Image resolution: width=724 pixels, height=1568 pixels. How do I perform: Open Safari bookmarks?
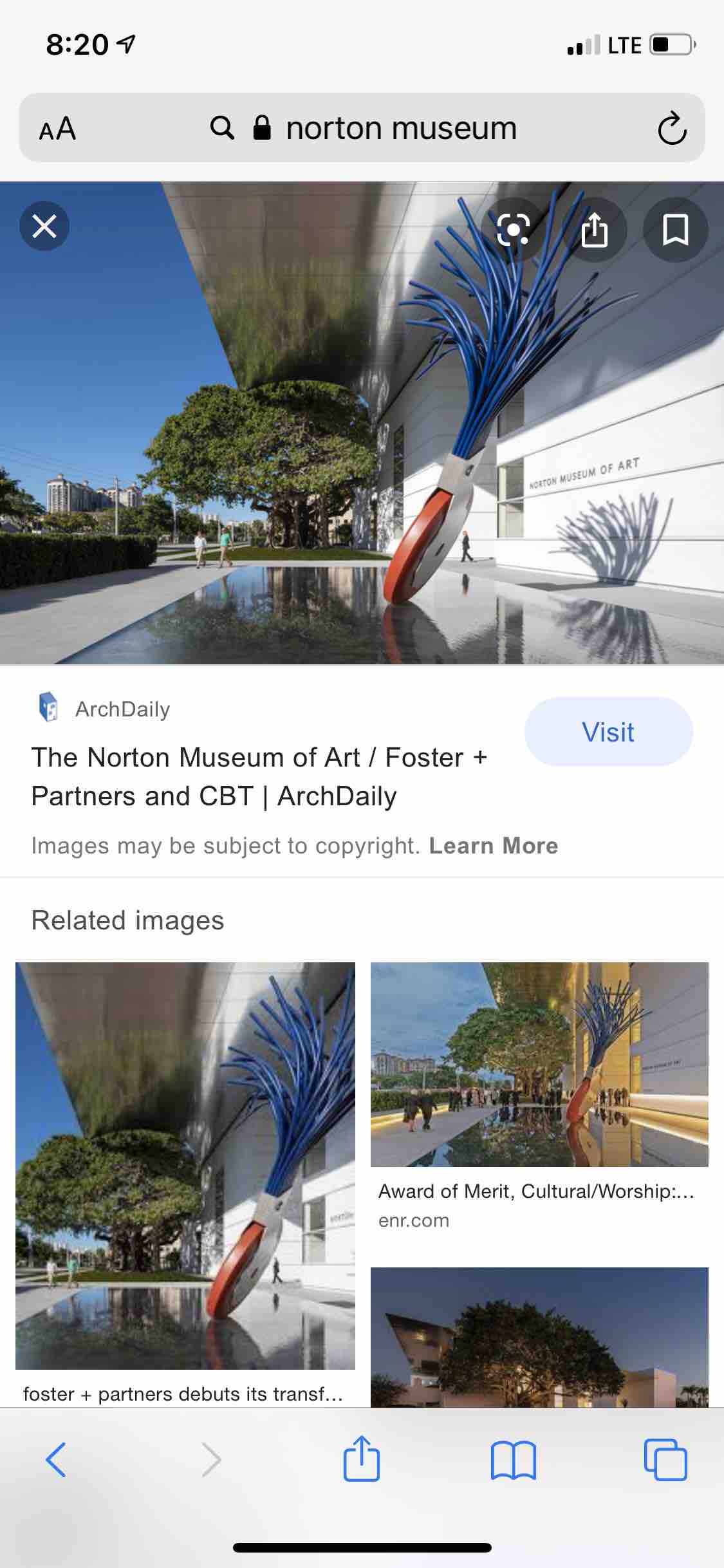(513, 1459)
